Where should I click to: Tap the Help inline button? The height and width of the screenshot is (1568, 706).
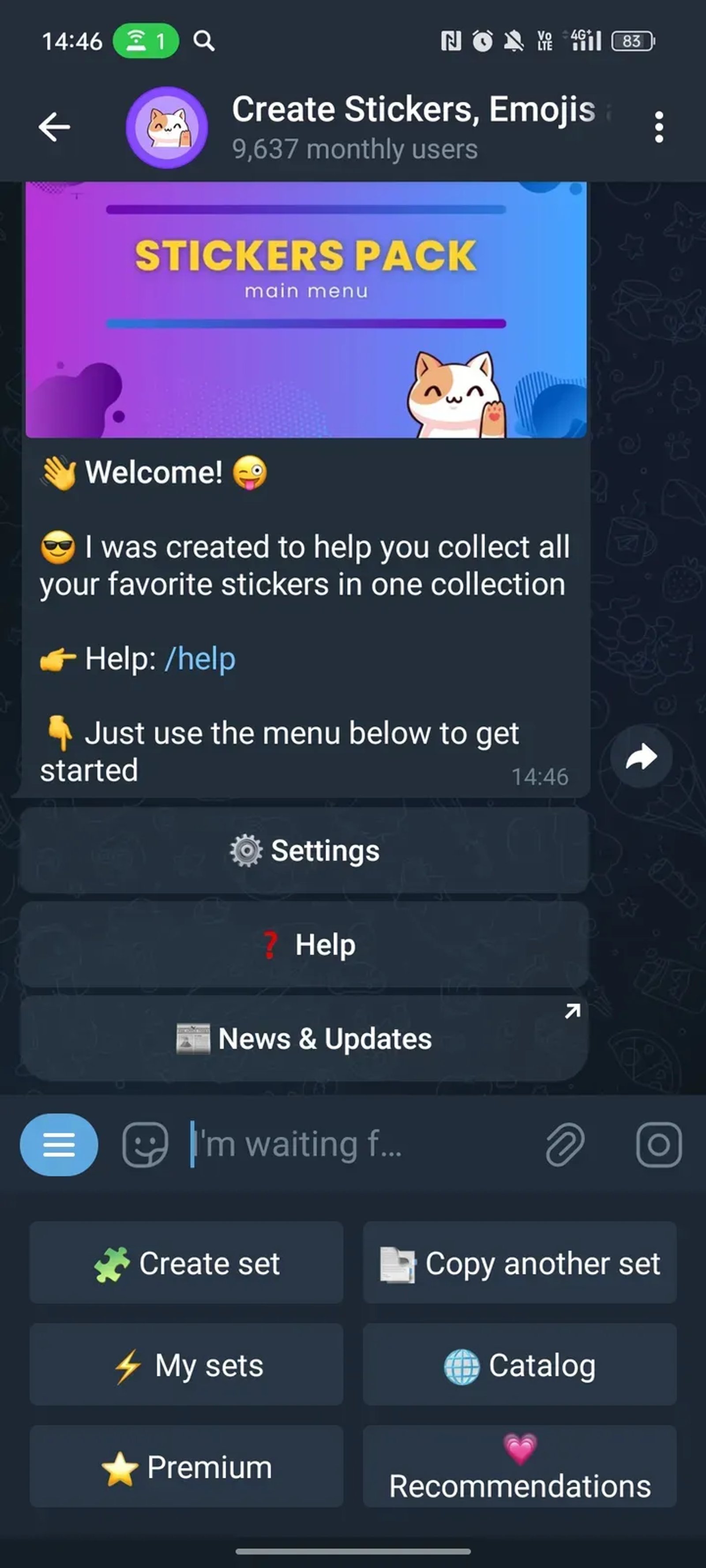coord(304,944)
